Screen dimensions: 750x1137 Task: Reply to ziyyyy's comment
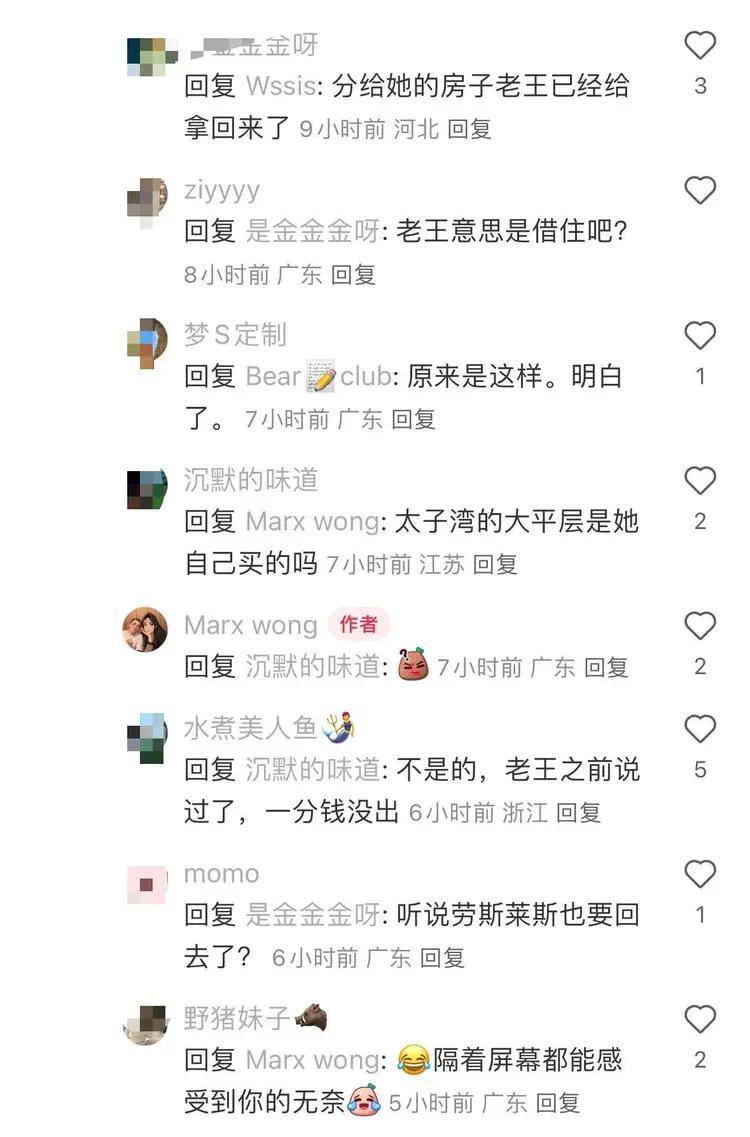click(353, 275)
